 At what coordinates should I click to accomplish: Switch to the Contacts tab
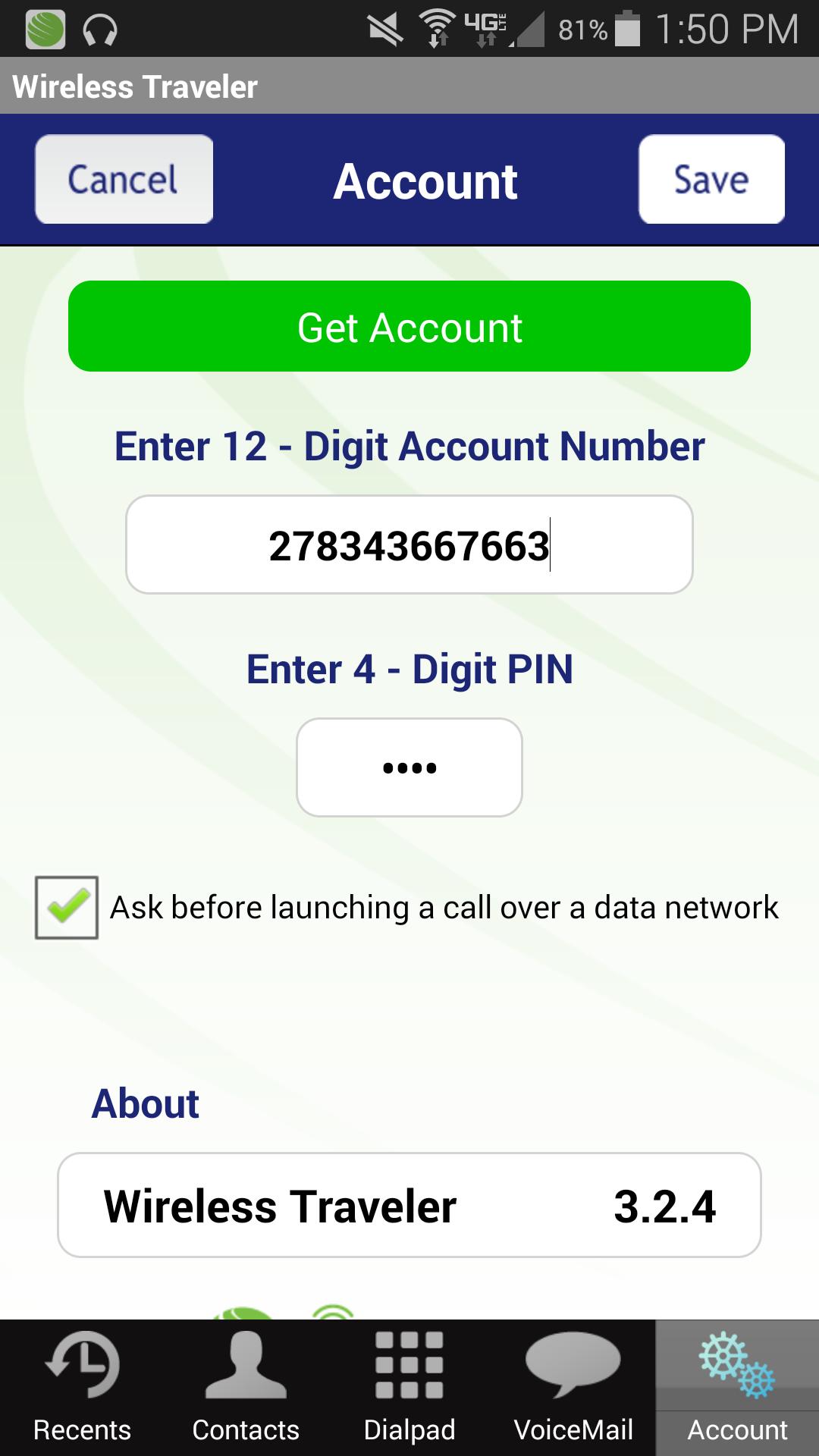246,1388
